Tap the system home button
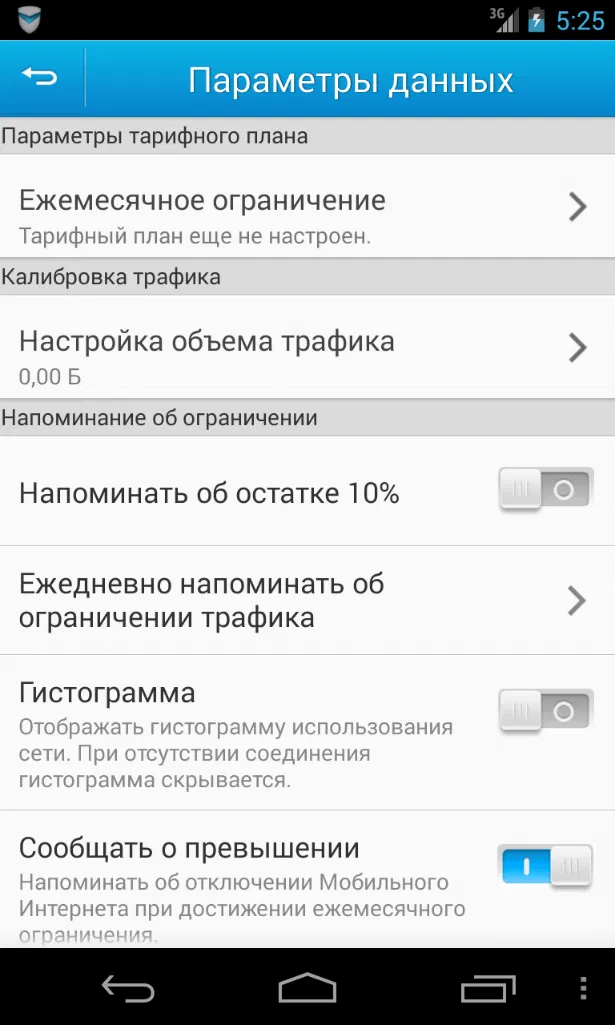Viewport: 615px width, 1025px height. pyautogui.click(x=307, y=988)
